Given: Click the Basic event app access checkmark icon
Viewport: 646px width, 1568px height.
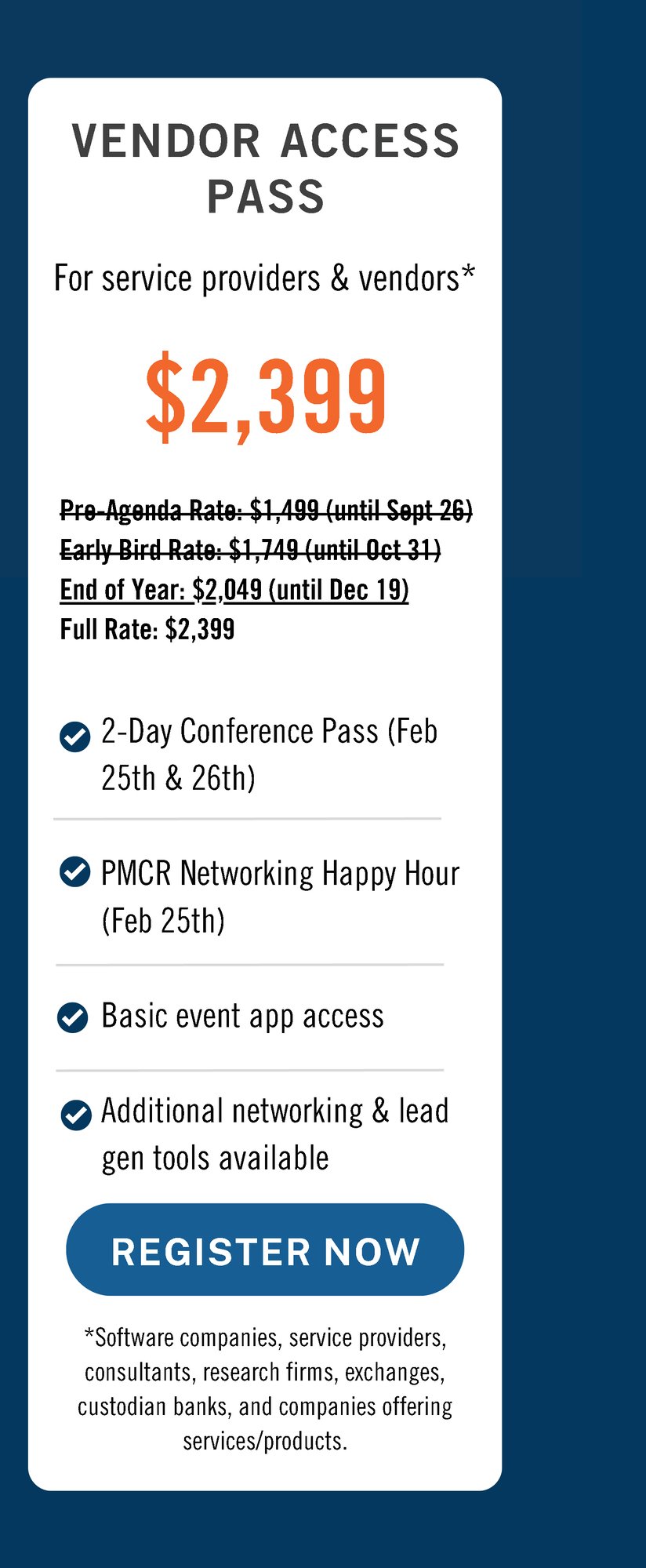Looking at the screenshot, I should coord(74,1018).
